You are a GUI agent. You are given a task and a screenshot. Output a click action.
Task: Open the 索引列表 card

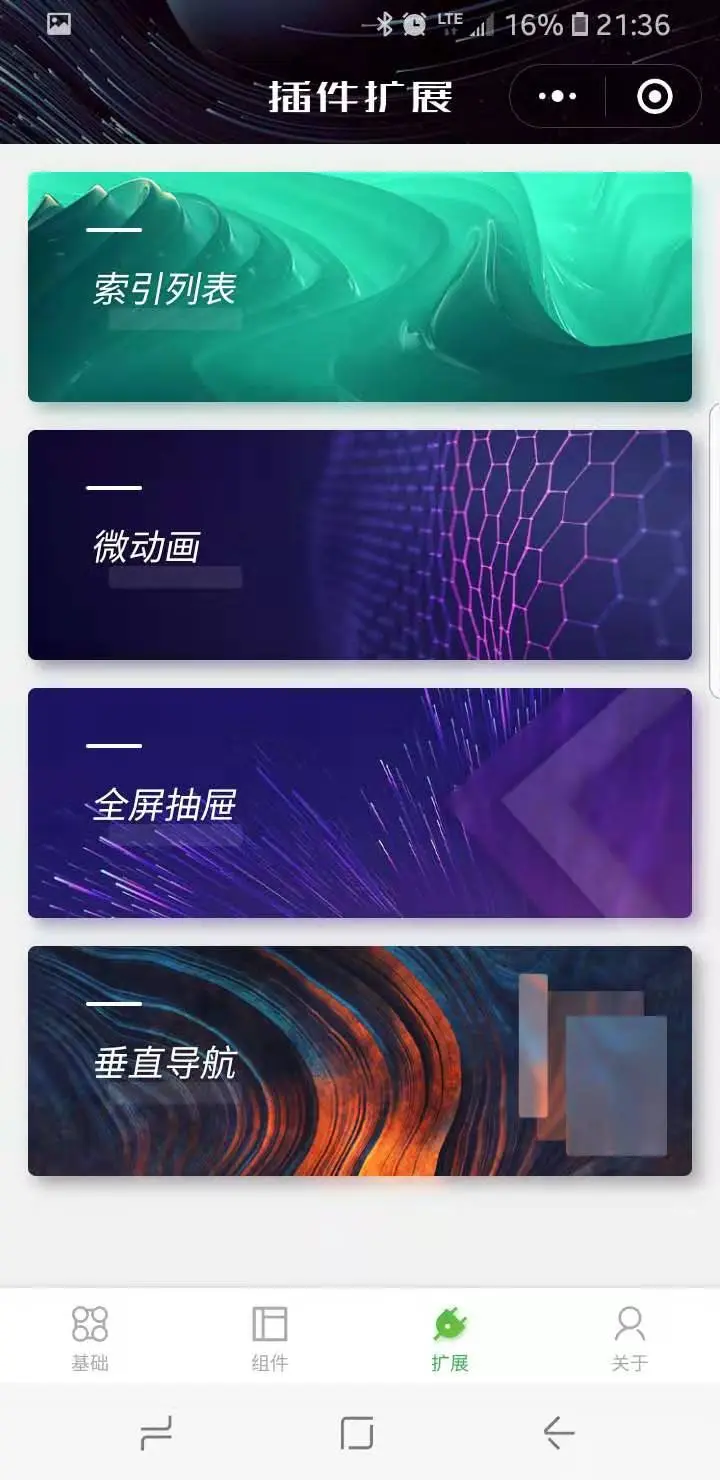point(360,287)
